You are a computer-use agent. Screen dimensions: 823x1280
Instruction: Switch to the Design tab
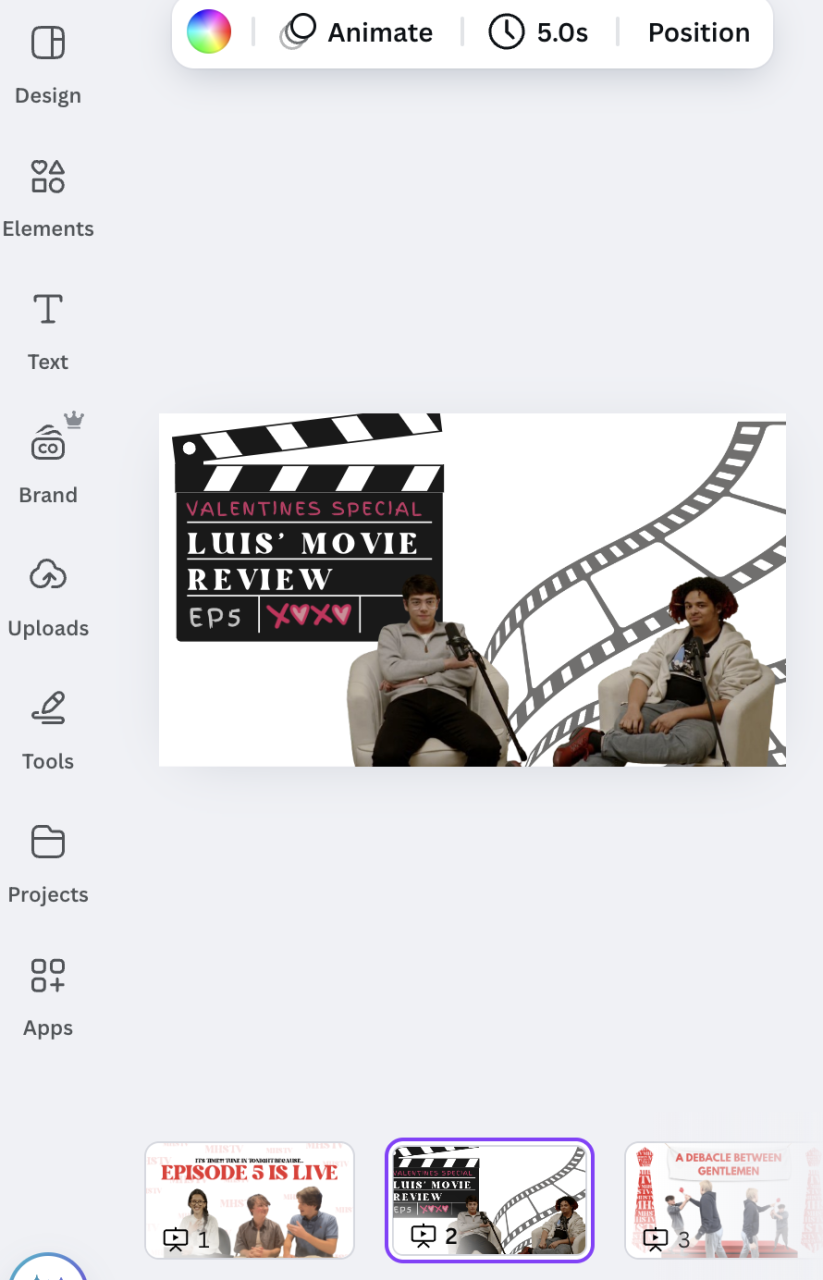(48, 63)
